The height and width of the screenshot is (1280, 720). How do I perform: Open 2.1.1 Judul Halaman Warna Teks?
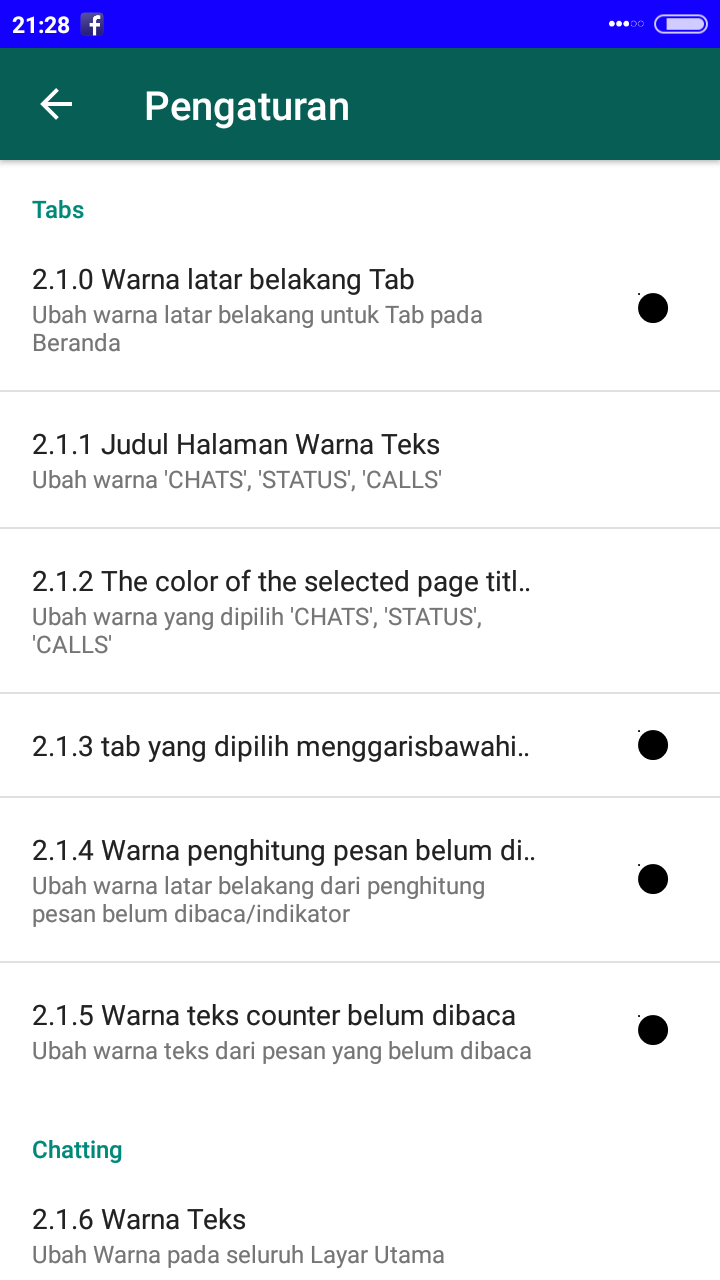point(300,460)
